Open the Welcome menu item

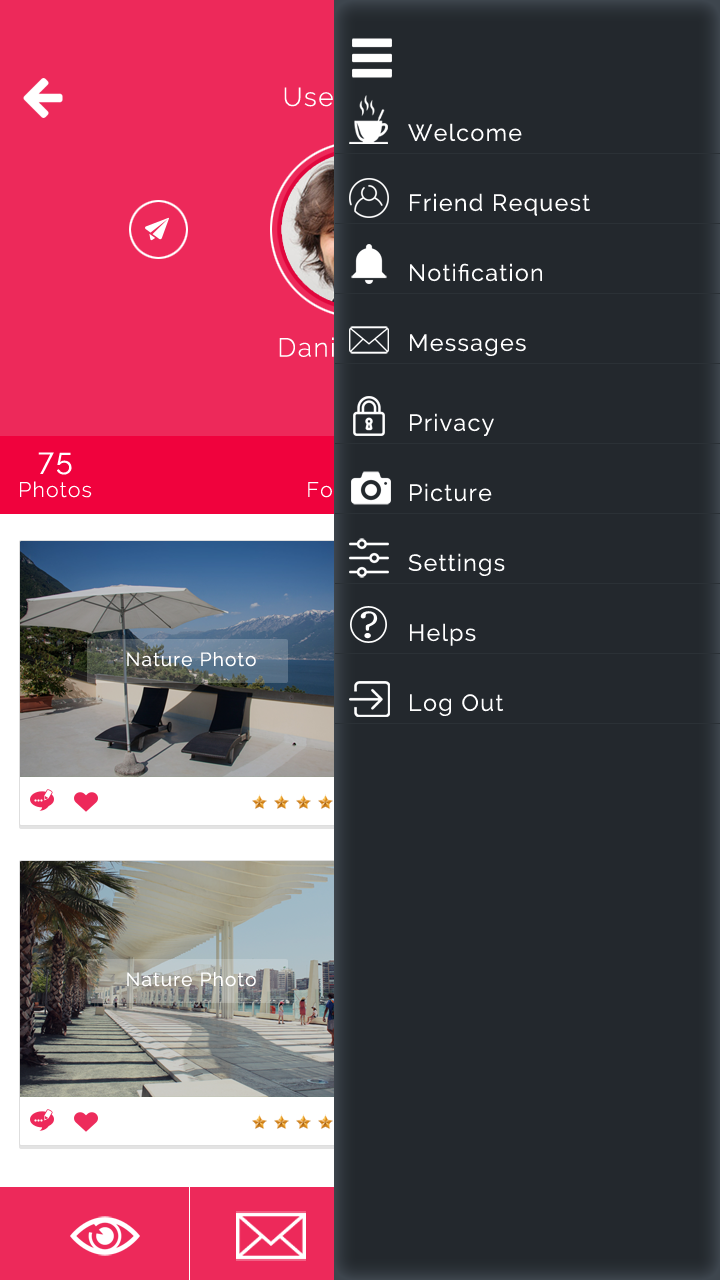point(464,132)
